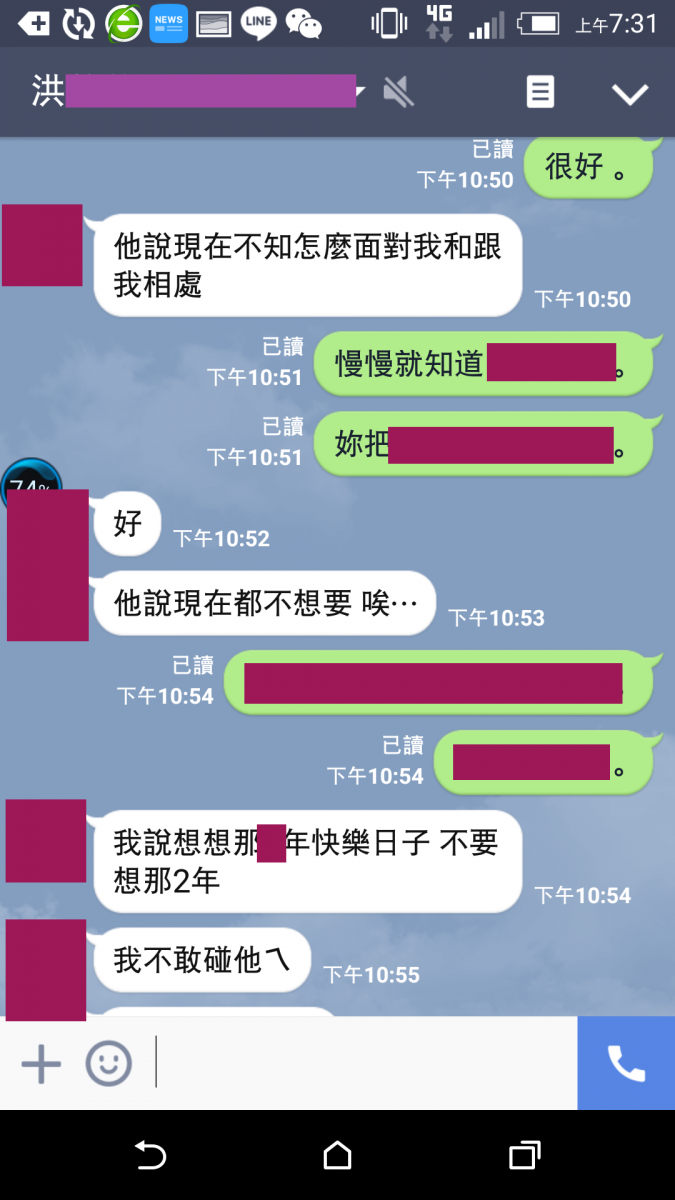
Task: Open the emoji sticker picker
Action: [108, 1063]
